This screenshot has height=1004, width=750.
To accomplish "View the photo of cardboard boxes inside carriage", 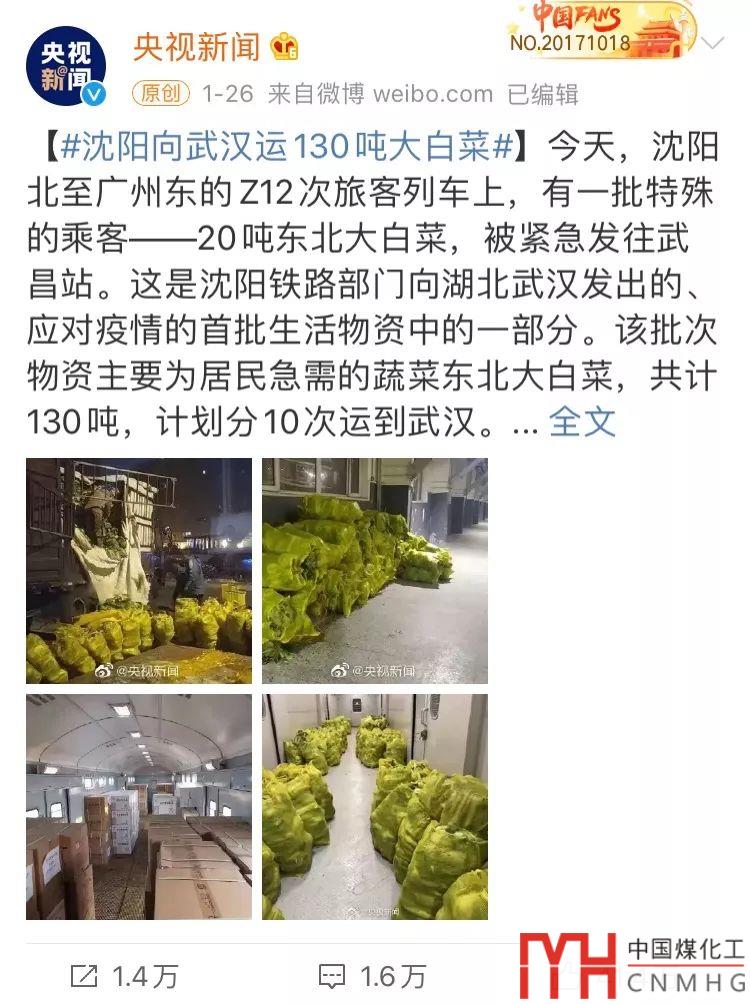I will 139,806.
